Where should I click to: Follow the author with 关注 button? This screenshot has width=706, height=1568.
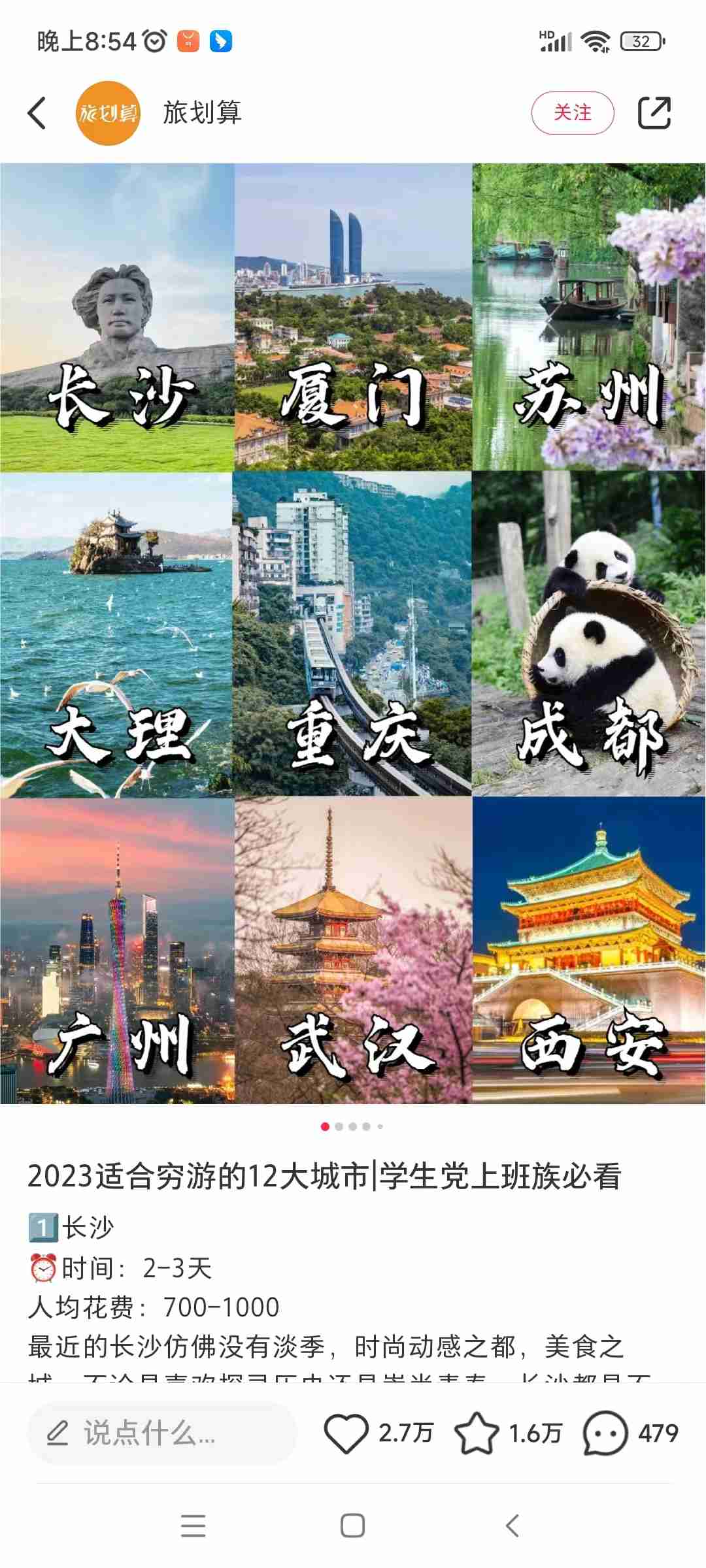pyautogui.click(x=573, y=113)
